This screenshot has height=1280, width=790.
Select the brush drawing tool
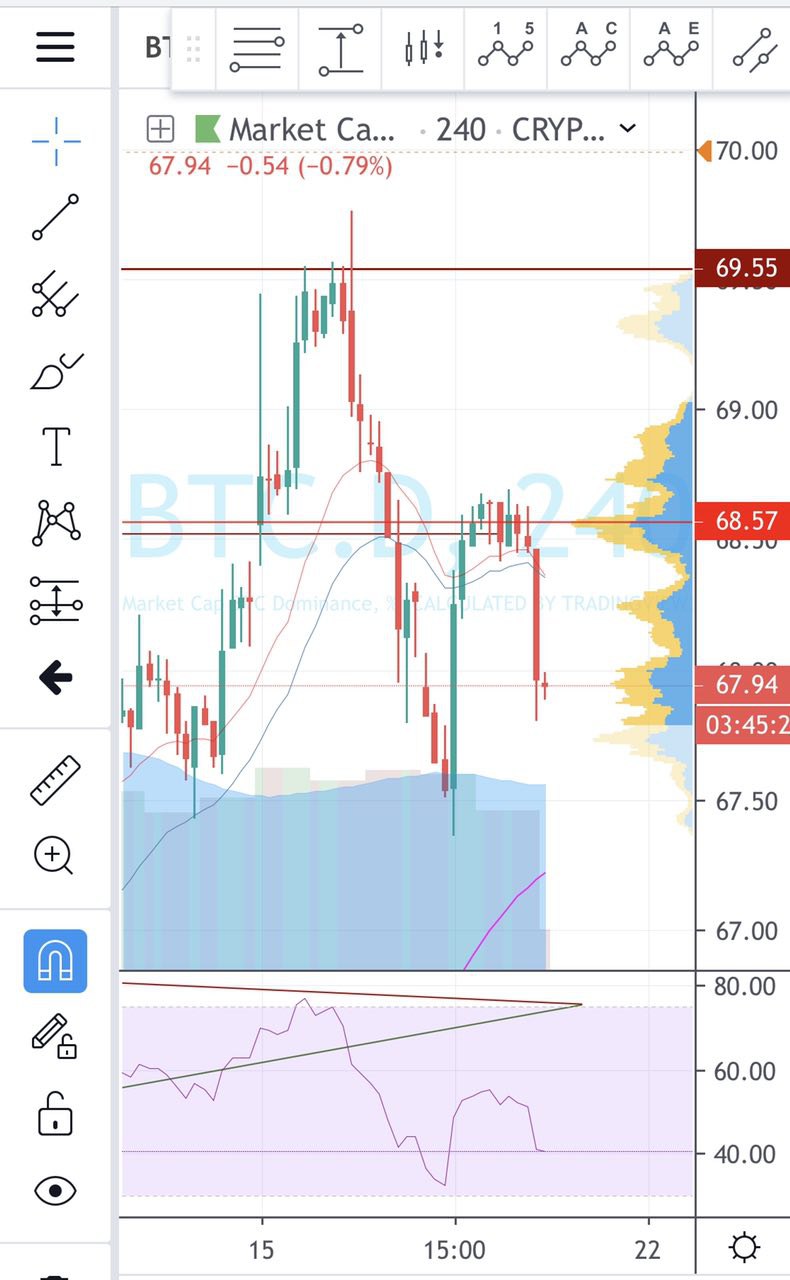(x=56, y=371)
